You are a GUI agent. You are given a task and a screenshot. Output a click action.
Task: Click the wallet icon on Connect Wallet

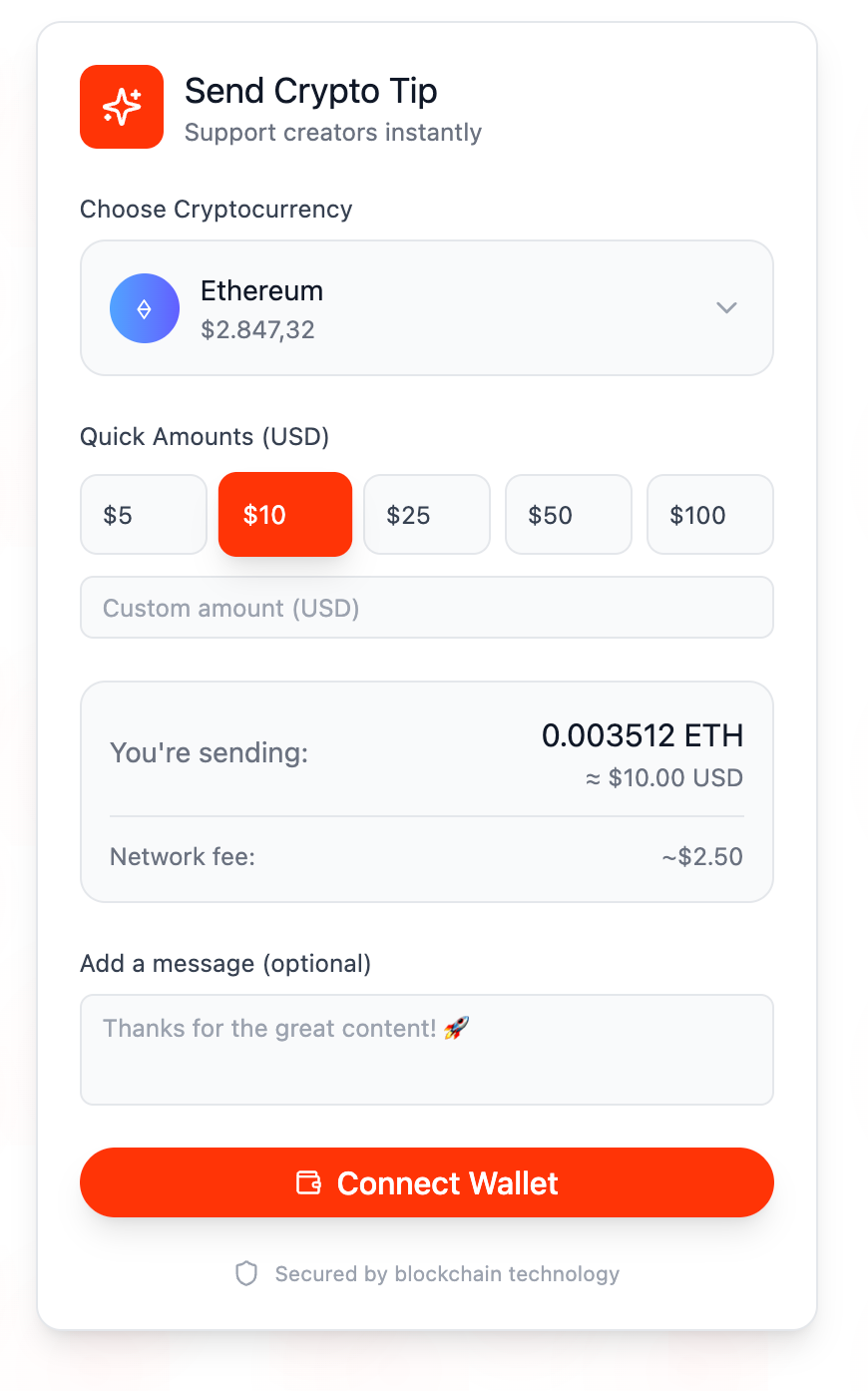[x=309, y=1182]
